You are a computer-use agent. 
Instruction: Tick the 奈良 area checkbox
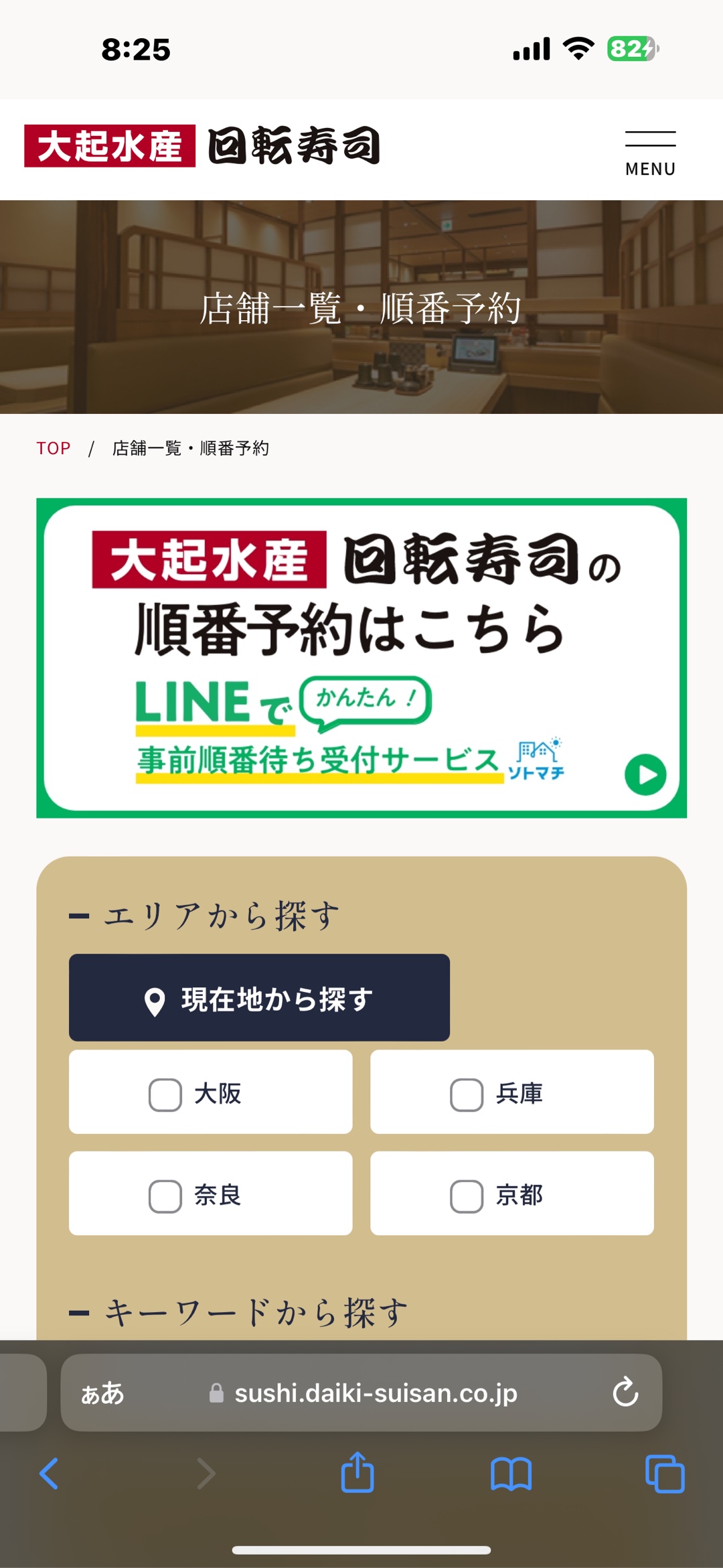165,1196
